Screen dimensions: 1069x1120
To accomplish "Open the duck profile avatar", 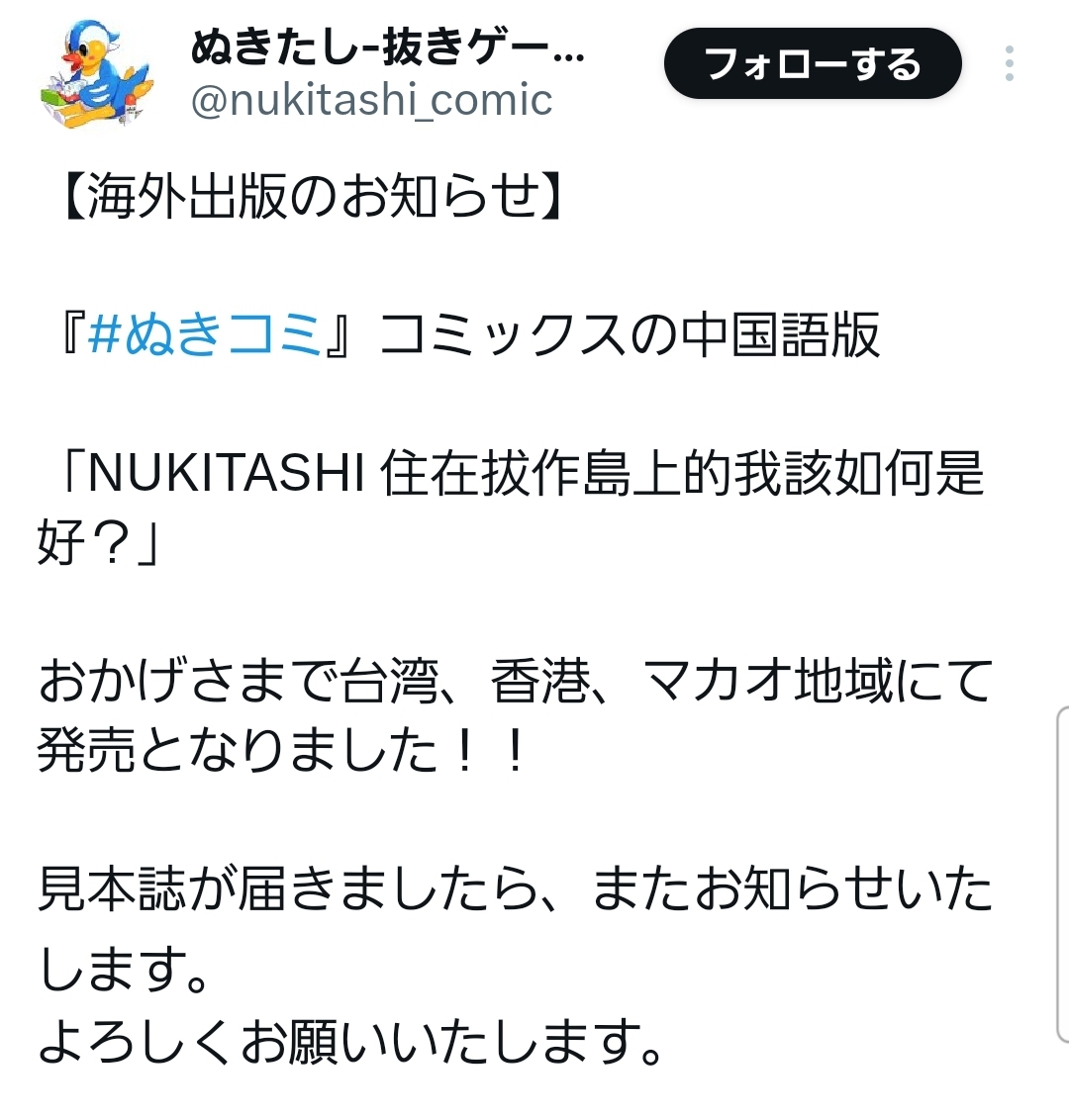I will click(95, 74).
